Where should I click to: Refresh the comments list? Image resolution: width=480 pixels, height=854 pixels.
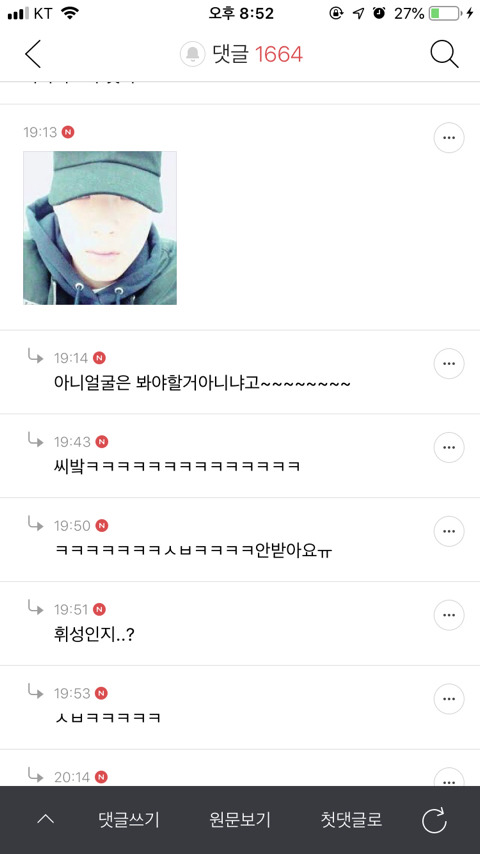[x=434, y=820]
